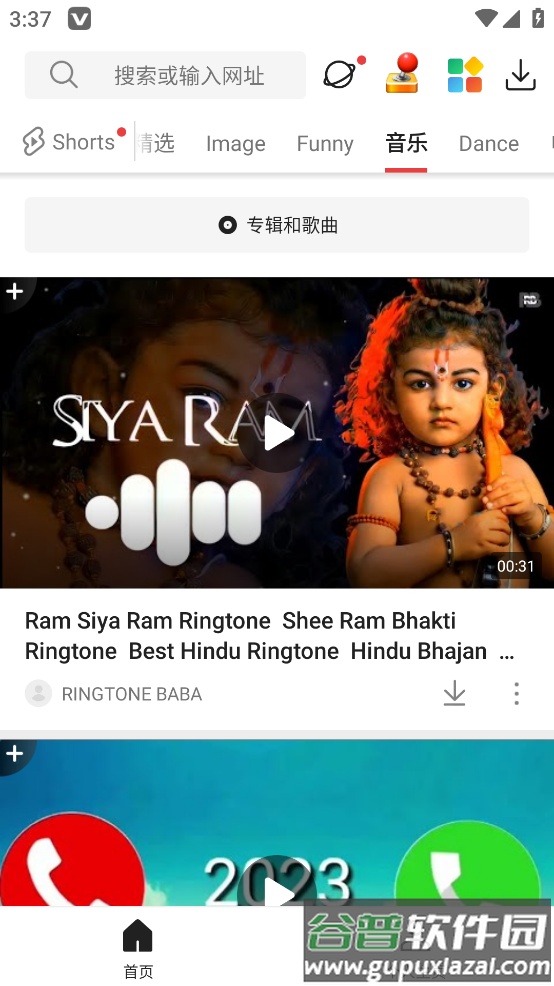Play the Siya Ram ringtone video
This screenshot has height=986, width=554.
pos(277,433)
